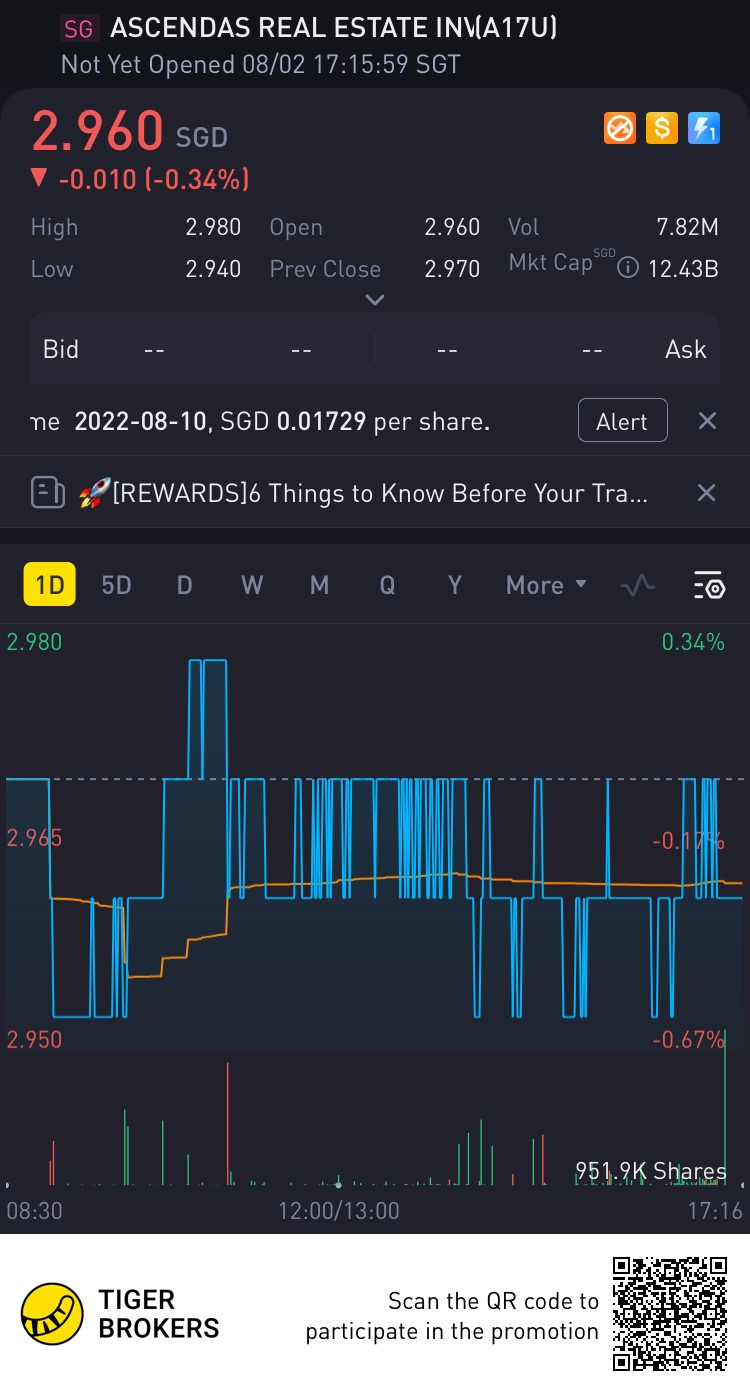Tap the orange no-shorting badge icon
750x1394 pixels.
(x=620, y=128)
